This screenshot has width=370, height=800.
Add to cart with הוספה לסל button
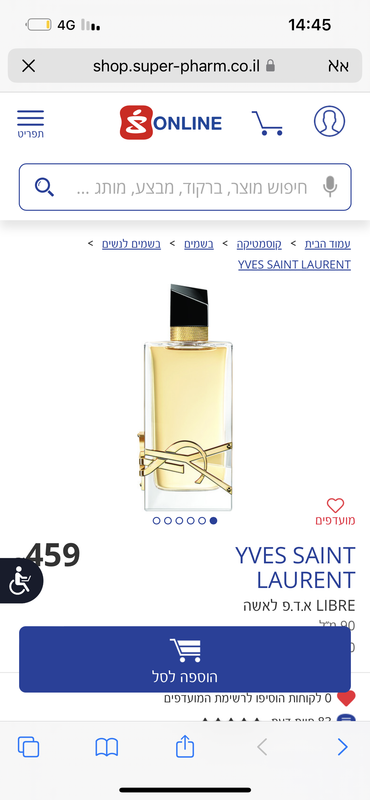pos(185,659)
